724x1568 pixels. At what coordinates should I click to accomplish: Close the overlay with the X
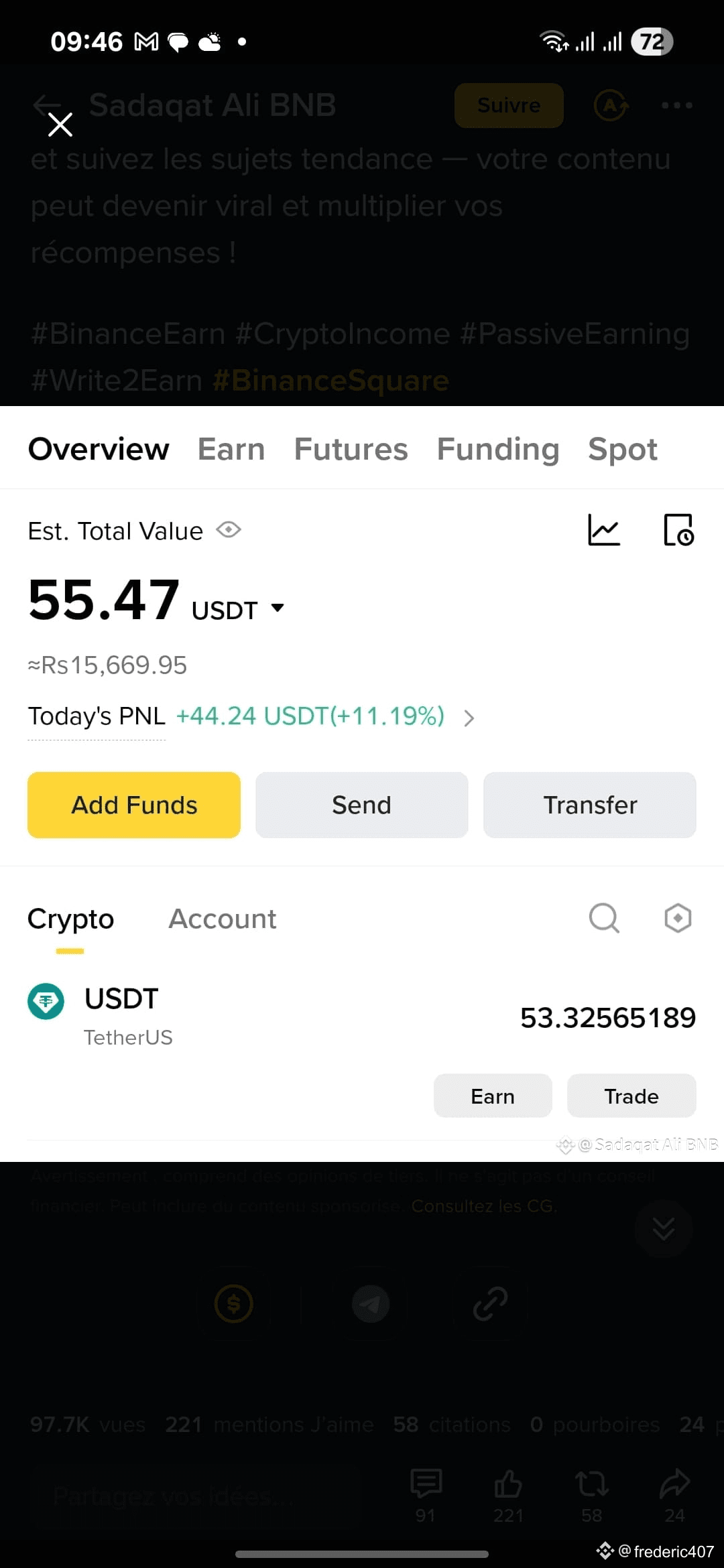point(60,125)
